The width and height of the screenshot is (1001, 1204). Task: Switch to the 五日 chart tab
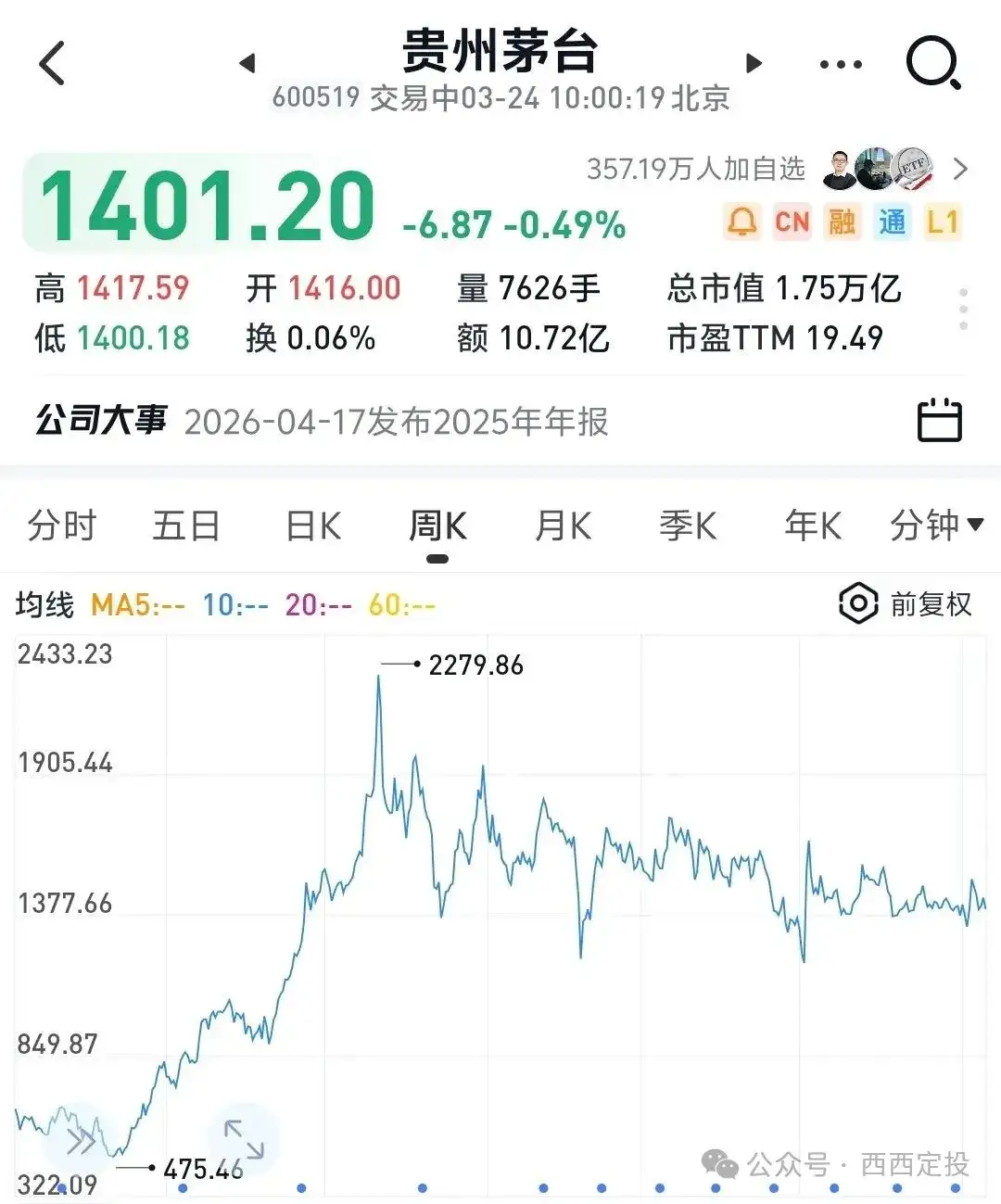(186, 526)
